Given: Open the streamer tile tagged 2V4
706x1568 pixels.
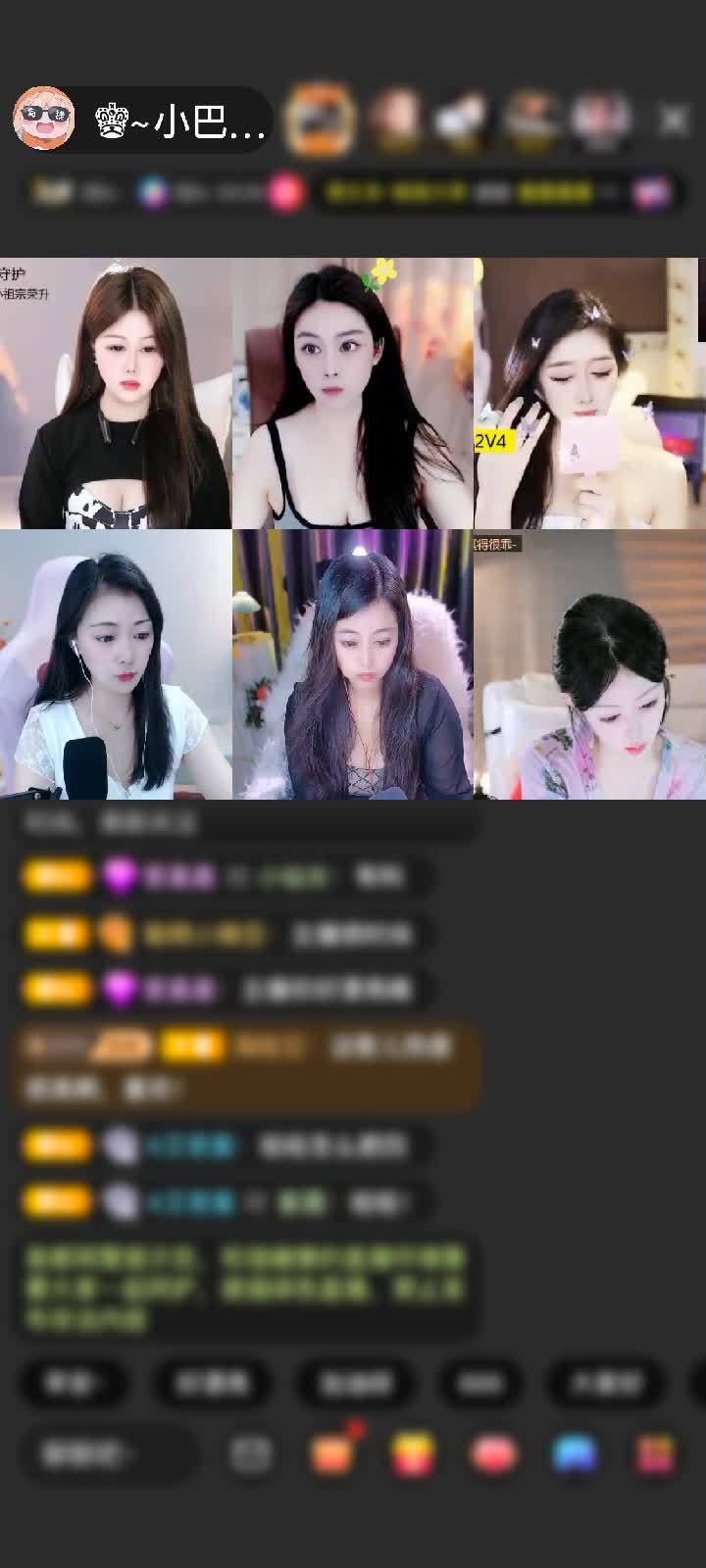Looking at the screenshot, I should (x=589, y=393).
